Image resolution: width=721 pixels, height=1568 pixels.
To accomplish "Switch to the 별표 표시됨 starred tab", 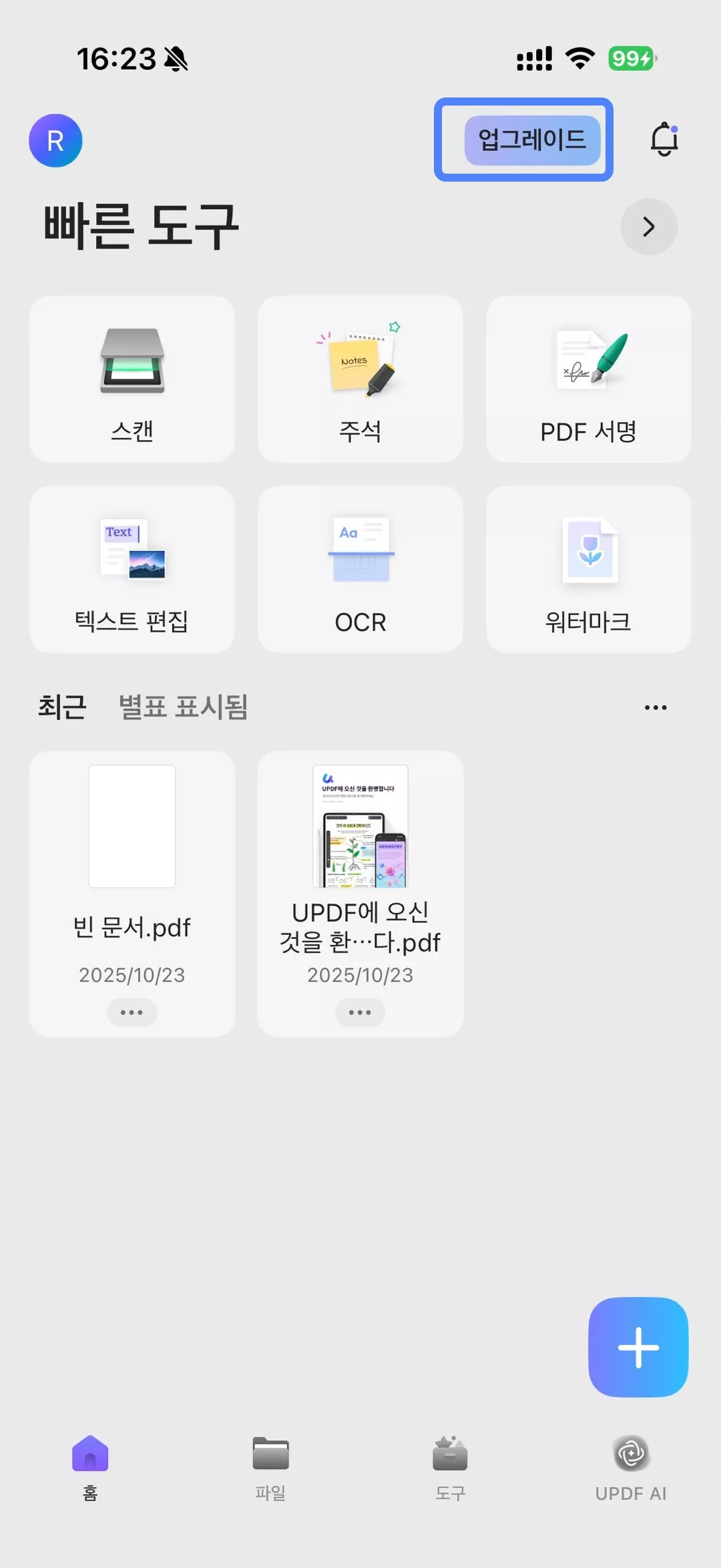I will tap(182, 709).
